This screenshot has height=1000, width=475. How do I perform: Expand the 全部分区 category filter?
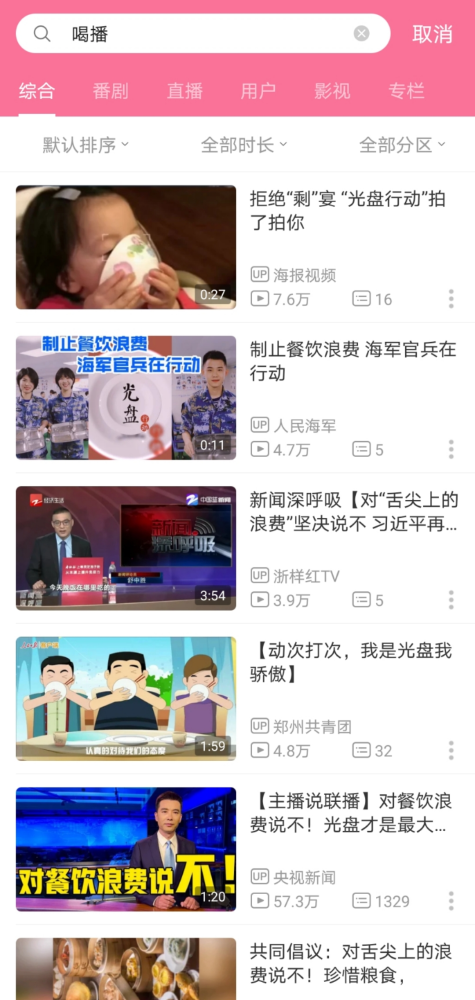pos(402,145)
